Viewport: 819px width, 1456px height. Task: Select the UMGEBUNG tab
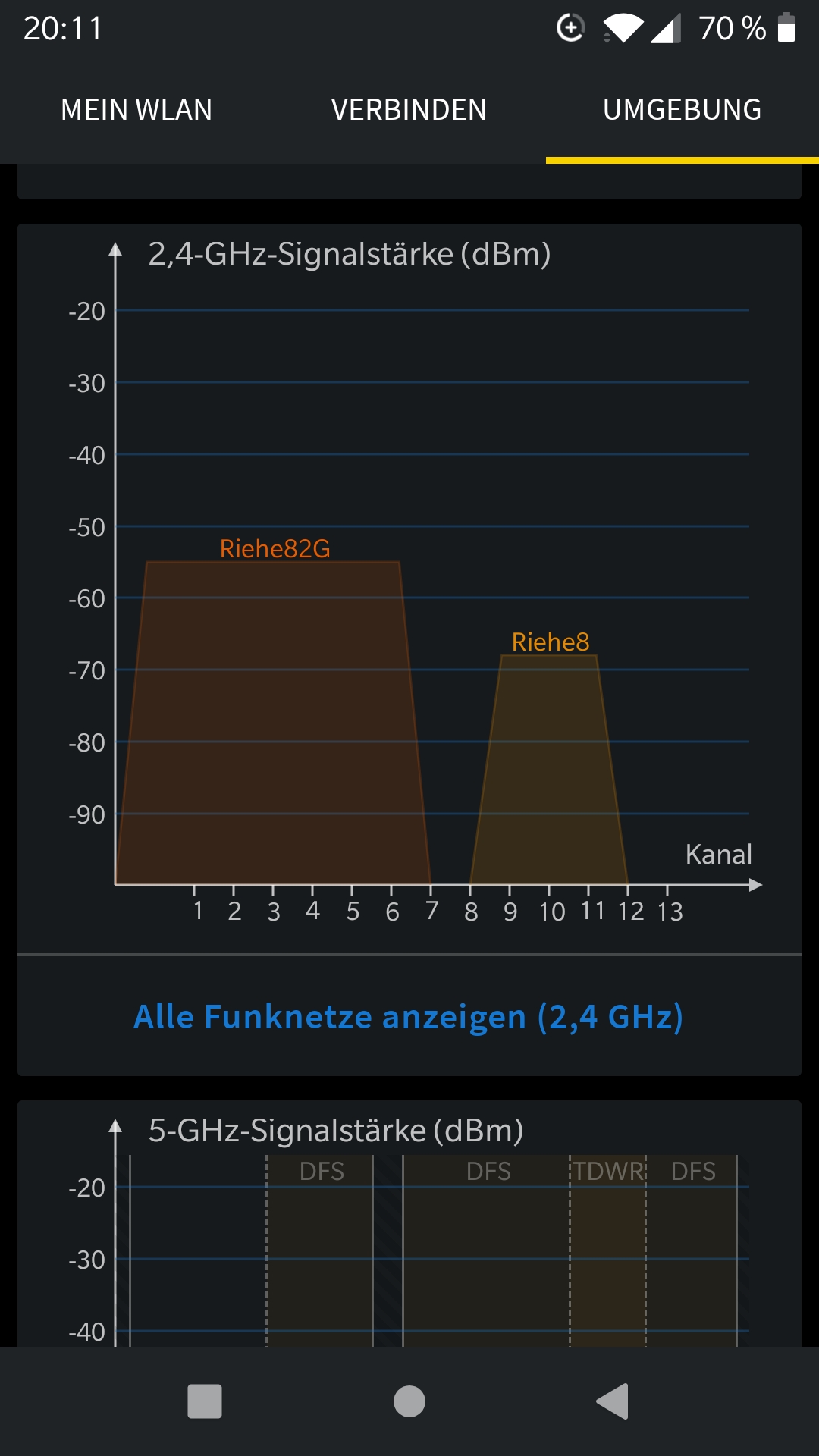pyautogui.click(x=682, y=110)
